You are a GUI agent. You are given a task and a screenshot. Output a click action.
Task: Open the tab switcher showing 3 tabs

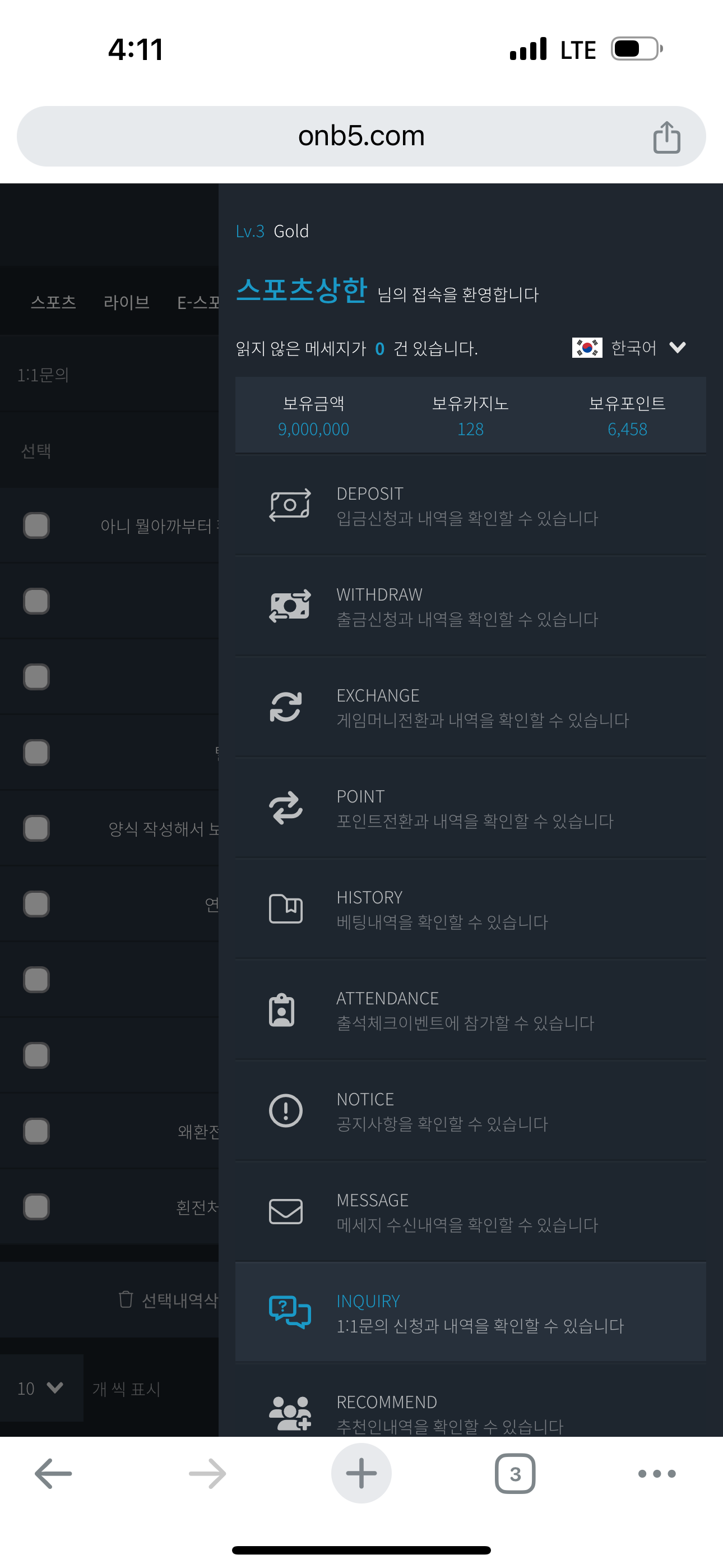(x=515, y=1474)
